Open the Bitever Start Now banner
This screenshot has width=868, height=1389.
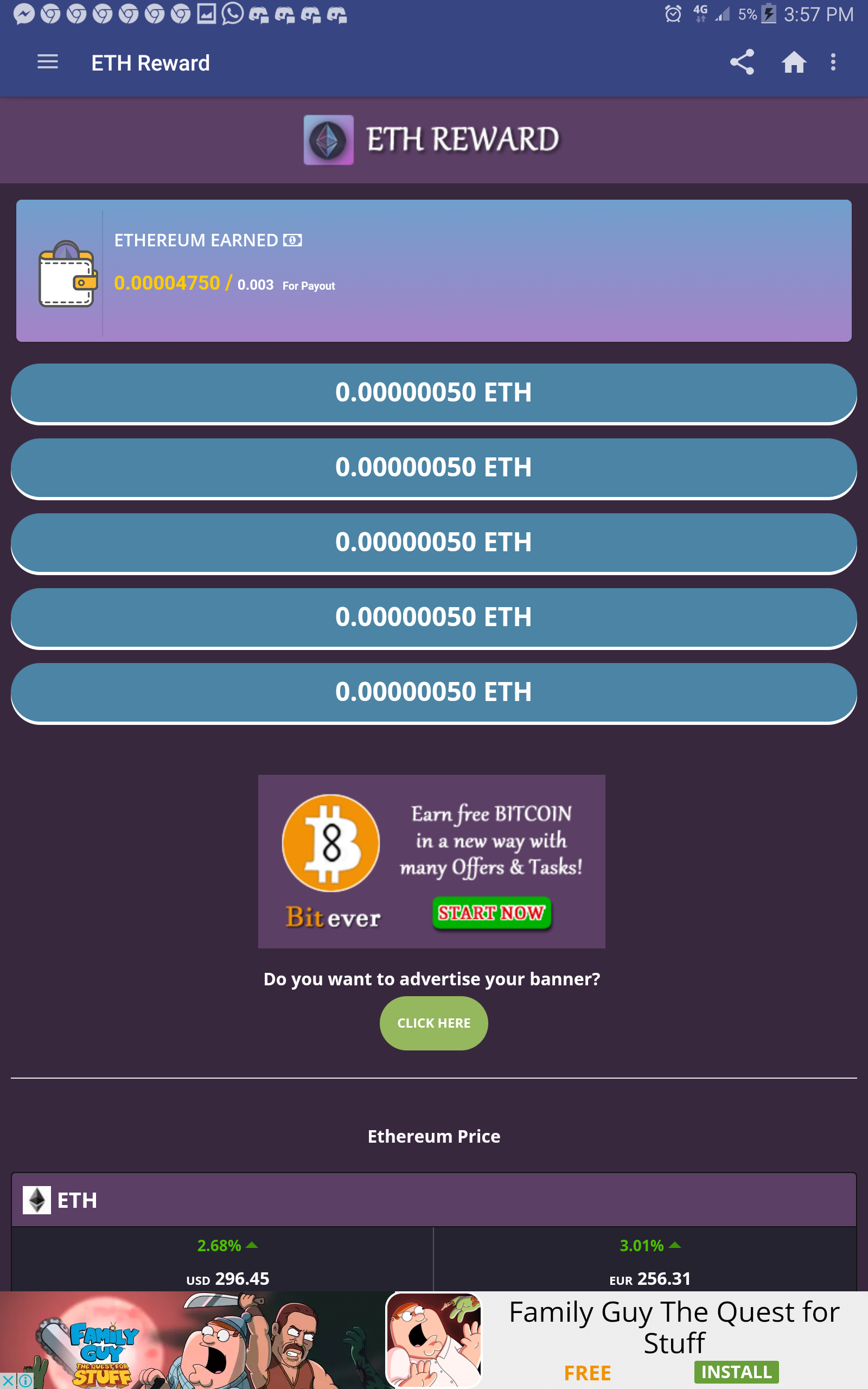point(491,912)
